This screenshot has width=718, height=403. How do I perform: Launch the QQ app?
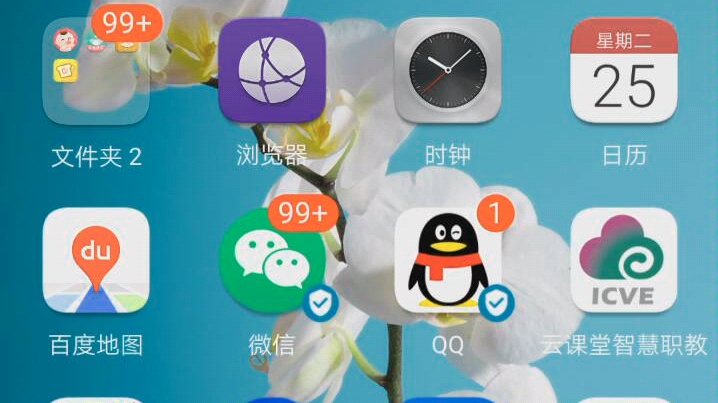point(447,261)
